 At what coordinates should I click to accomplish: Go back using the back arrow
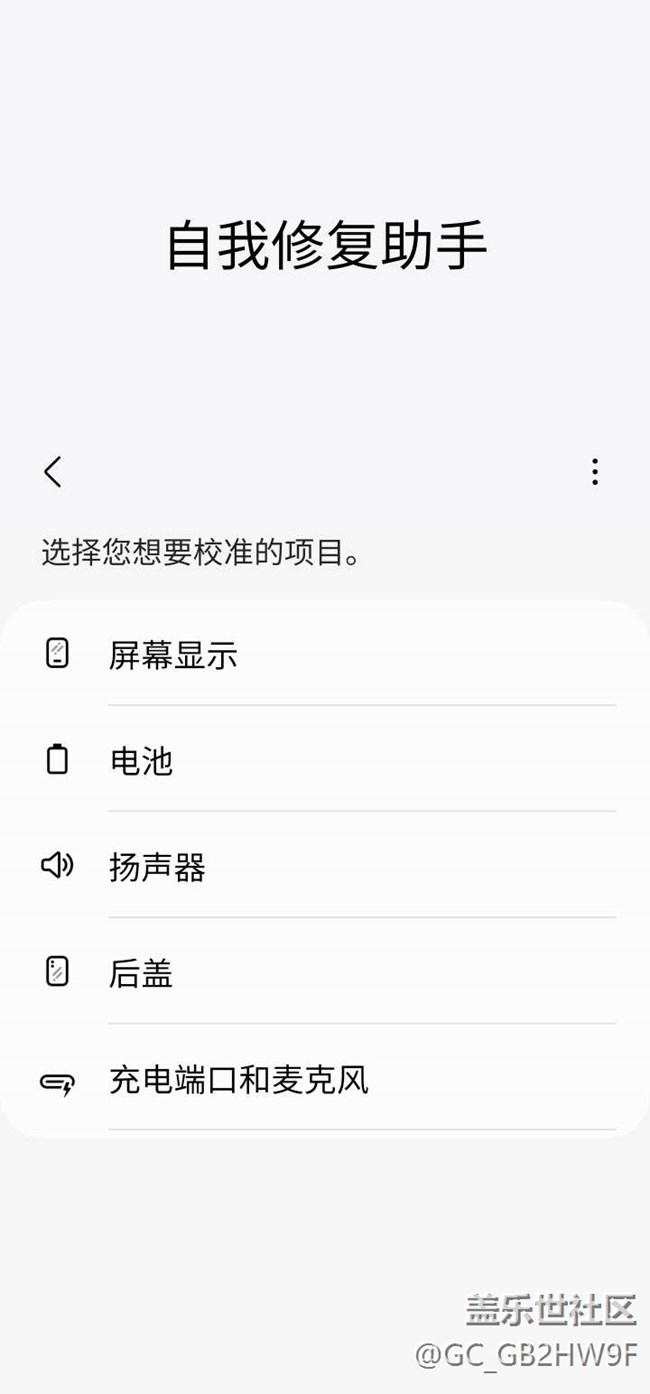click(x=53, y=472)
